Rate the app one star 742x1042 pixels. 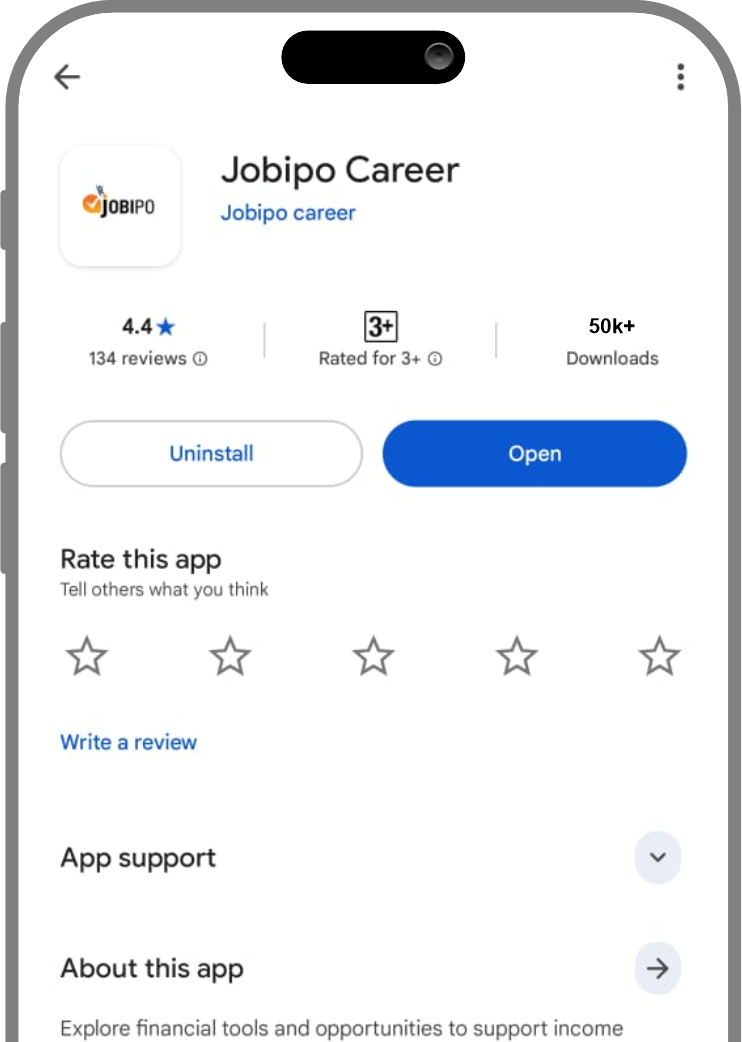(x=87, y=656)
